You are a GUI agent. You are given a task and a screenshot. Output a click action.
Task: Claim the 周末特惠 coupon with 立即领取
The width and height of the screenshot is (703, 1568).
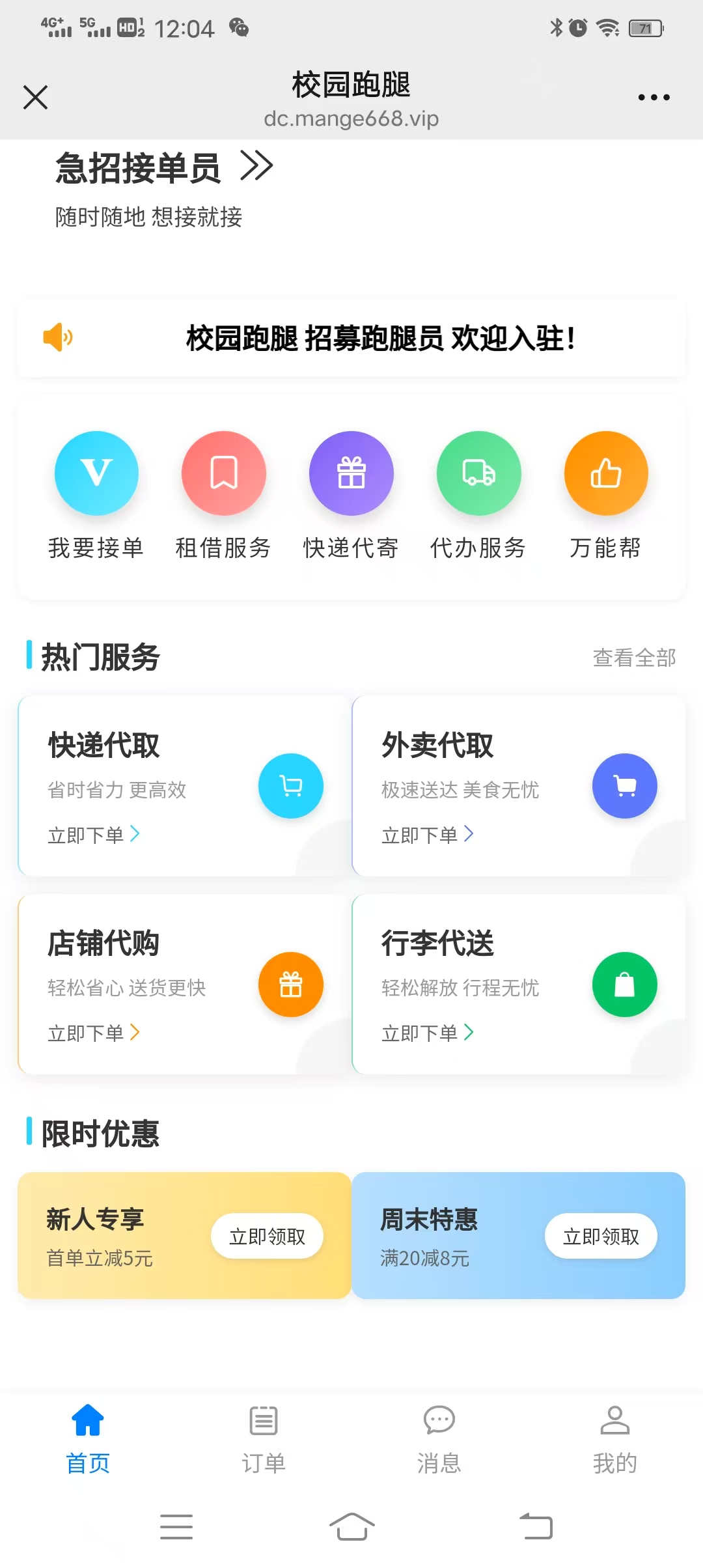tap(601, 1236)
